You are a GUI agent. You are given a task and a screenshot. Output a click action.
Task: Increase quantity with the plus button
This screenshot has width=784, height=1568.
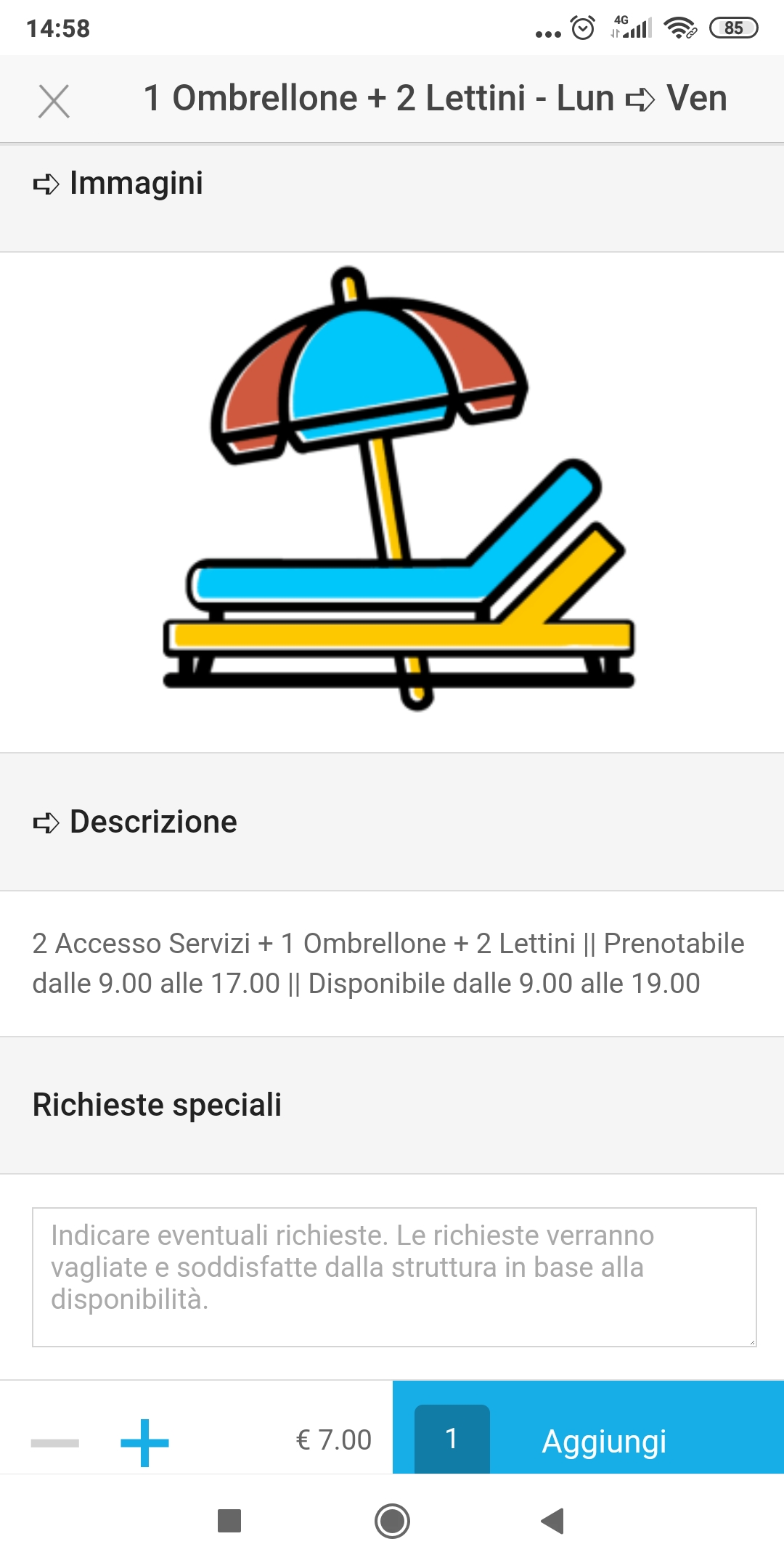click(x=144, y=1442)
